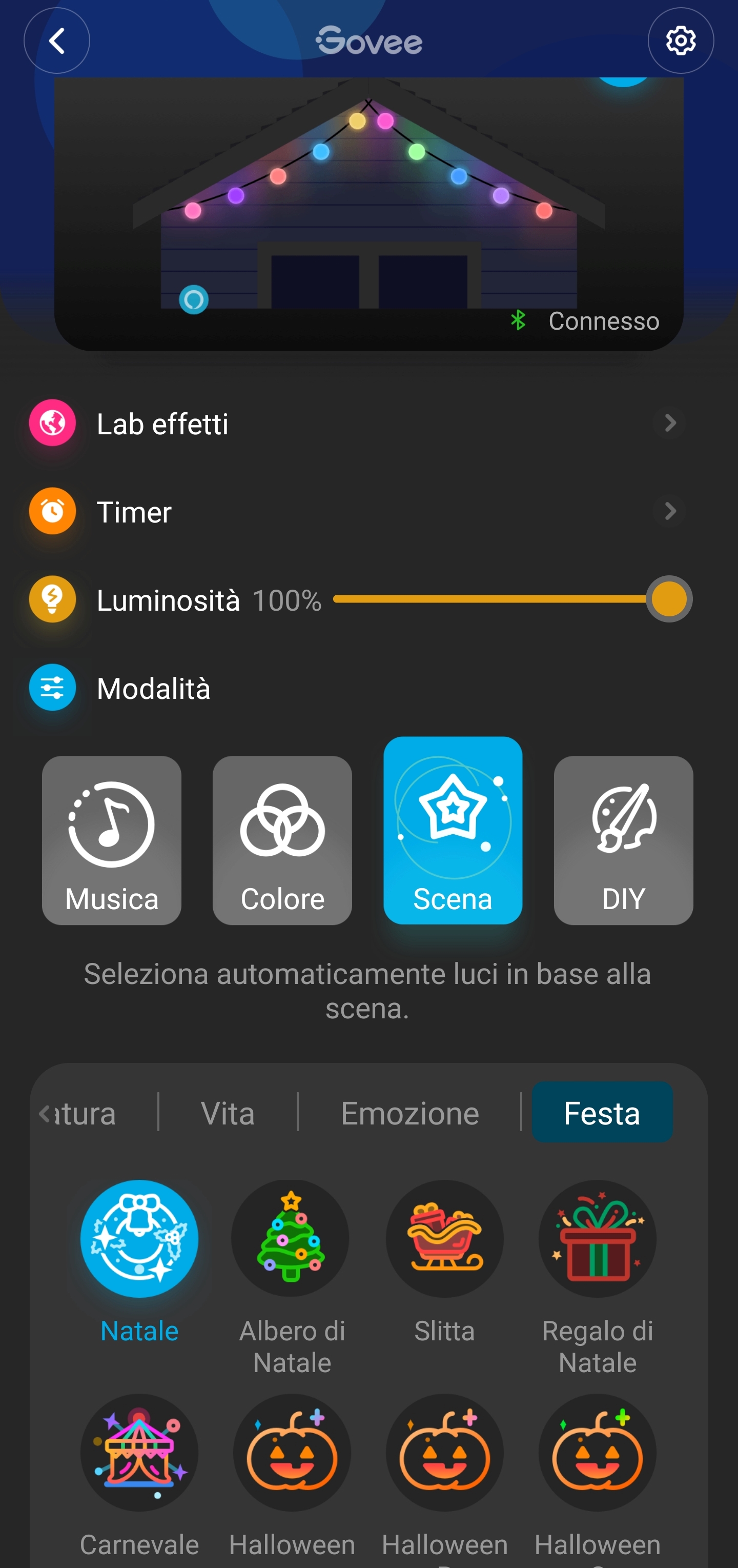
Task: Activate the Regalo di Natale scene
Action: click(598, 1239)
